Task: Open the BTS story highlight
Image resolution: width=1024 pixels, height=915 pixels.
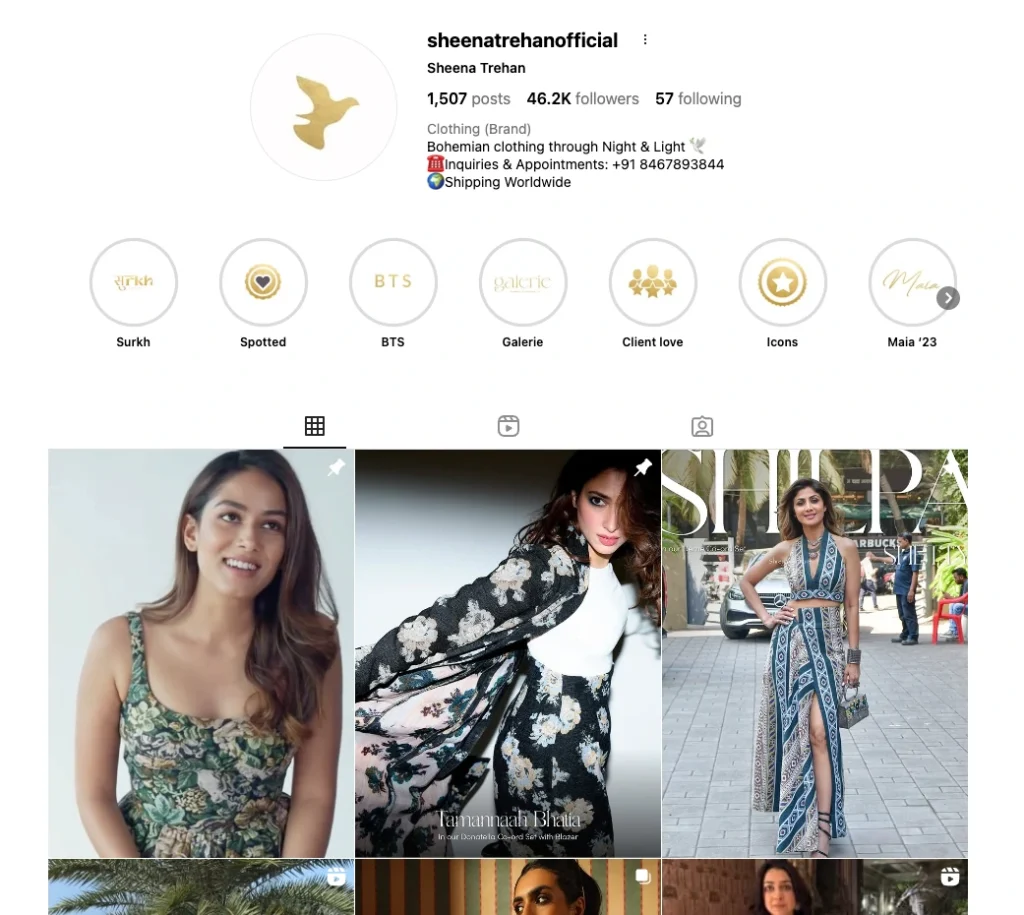Action: (x=393, y=283)
